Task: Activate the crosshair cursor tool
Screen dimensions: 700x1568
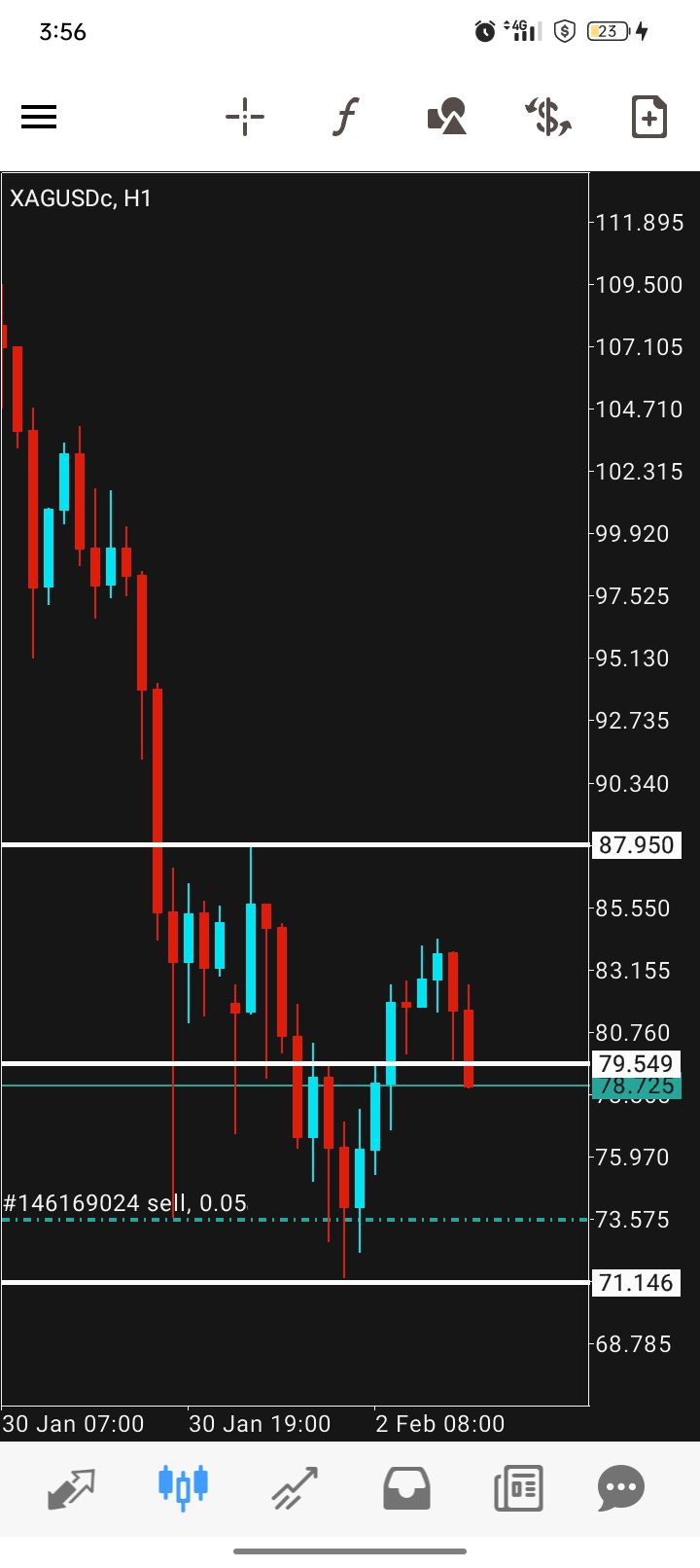Action: point(244,118)
